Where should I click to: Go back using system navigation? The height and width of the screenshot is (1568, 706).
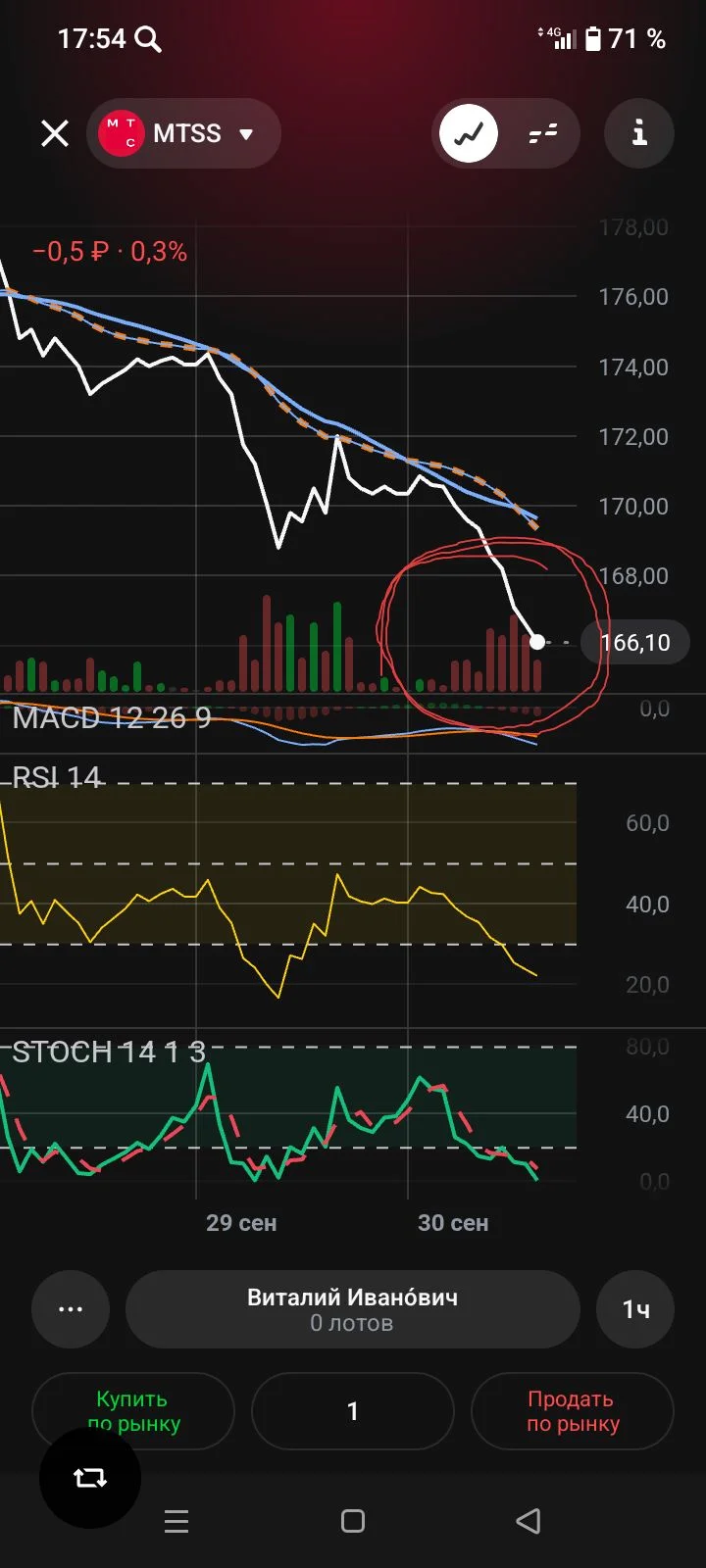pos(529,1521)
